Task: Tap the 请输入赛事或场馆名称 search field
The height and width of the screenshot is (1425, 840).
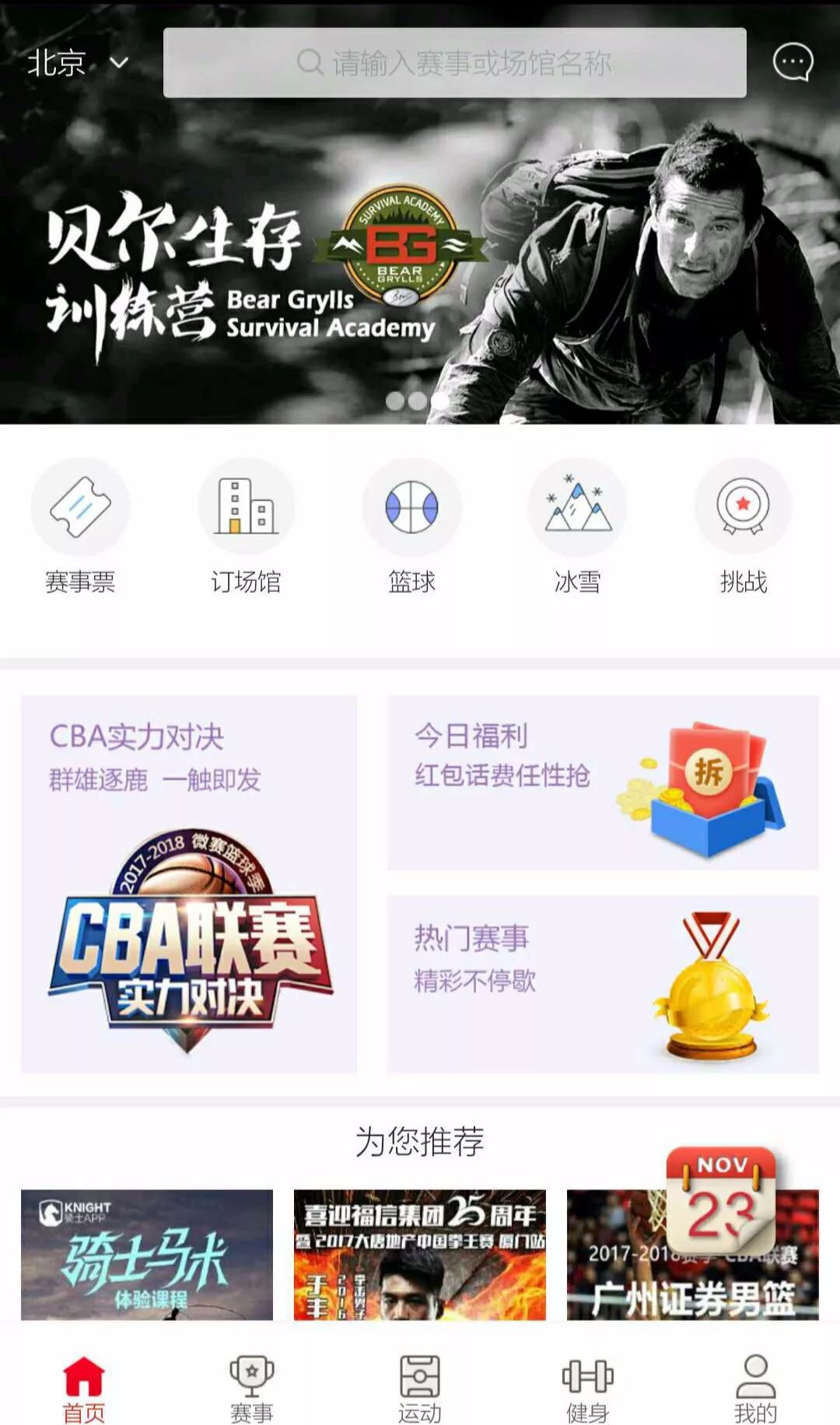Action: click(454, 63)
